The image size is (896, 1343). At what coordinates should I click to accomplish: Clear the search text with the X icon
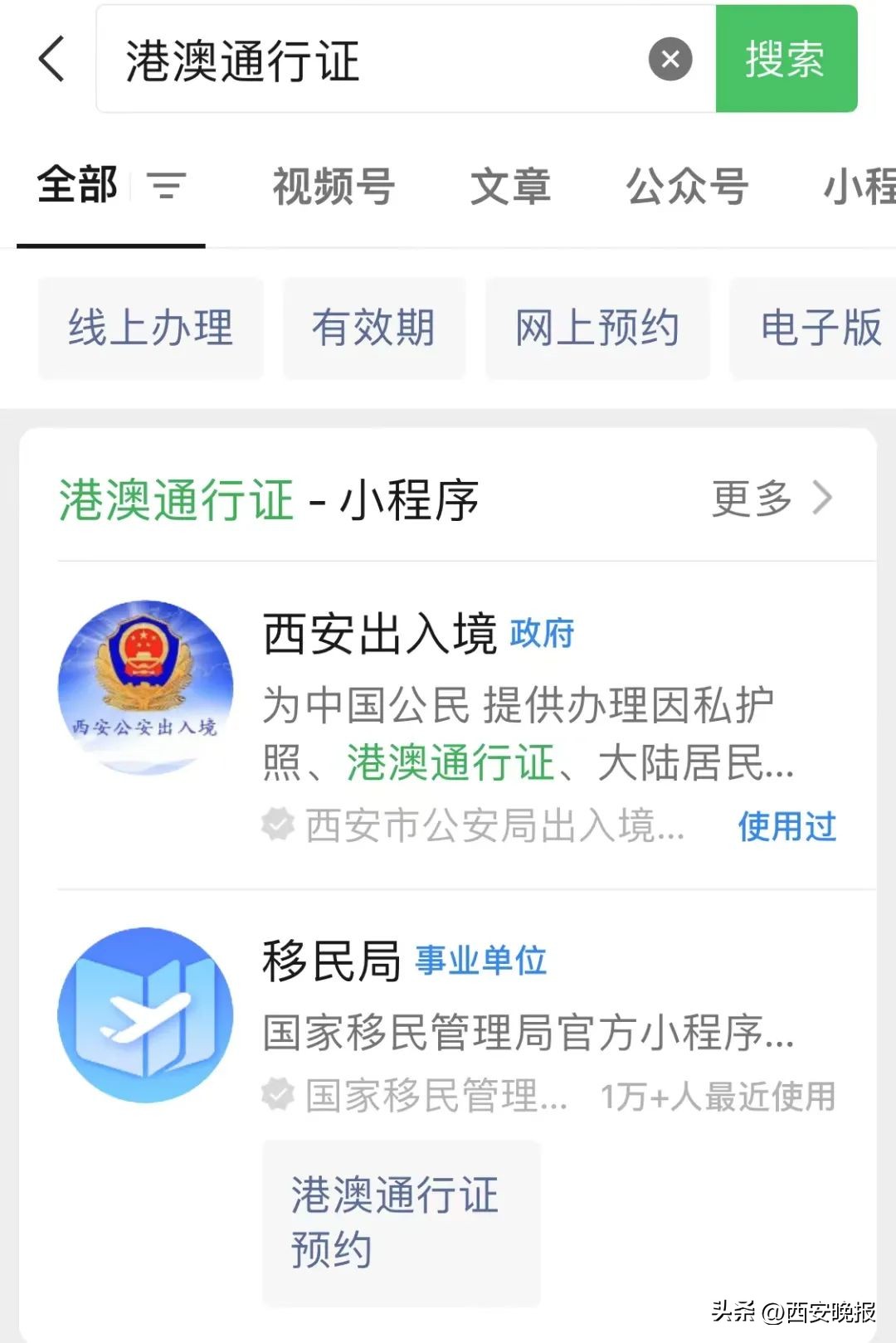click(x=669, y=58)
